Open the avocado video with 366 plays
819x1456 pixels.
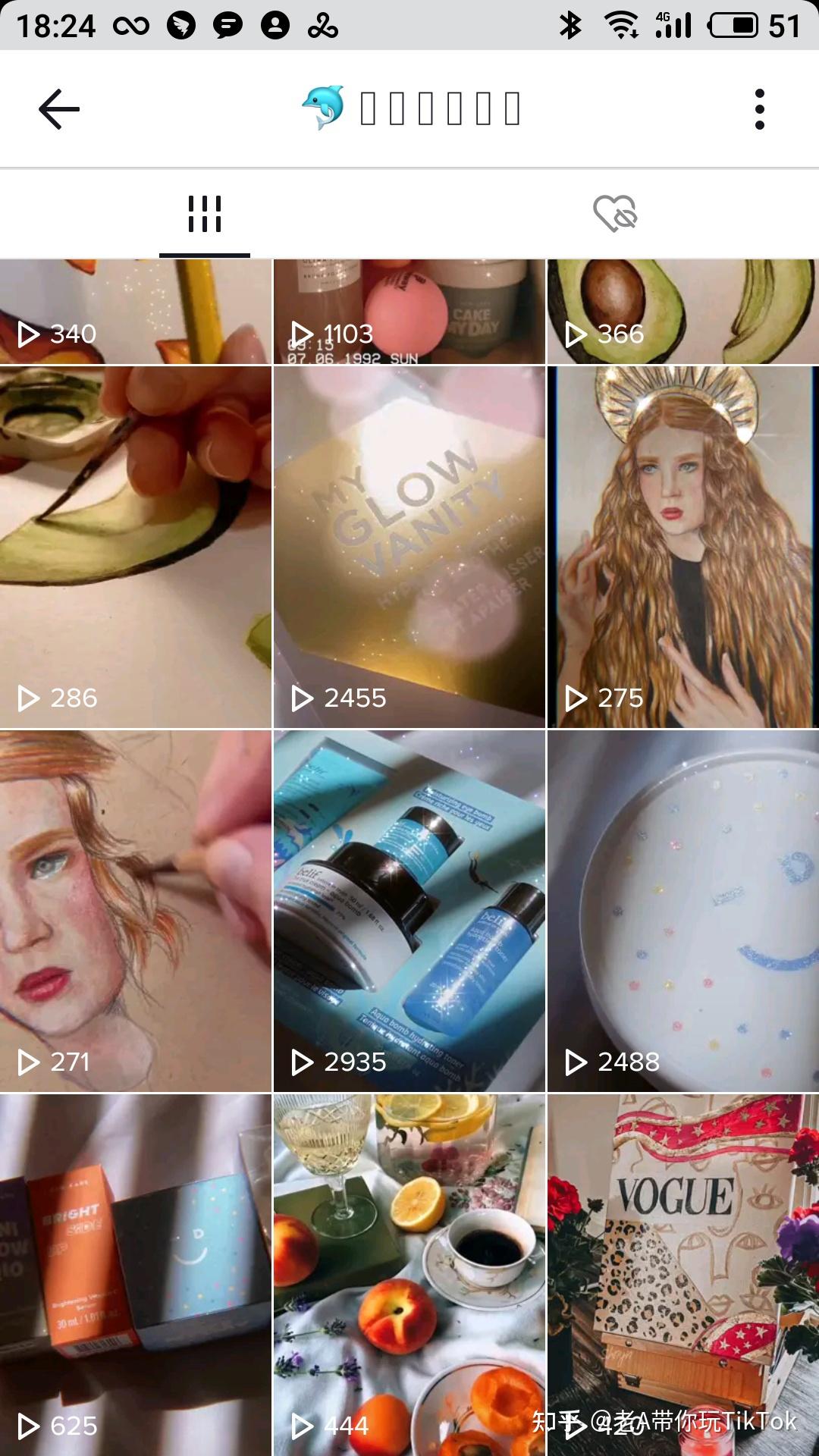click(x=682, y=312)
